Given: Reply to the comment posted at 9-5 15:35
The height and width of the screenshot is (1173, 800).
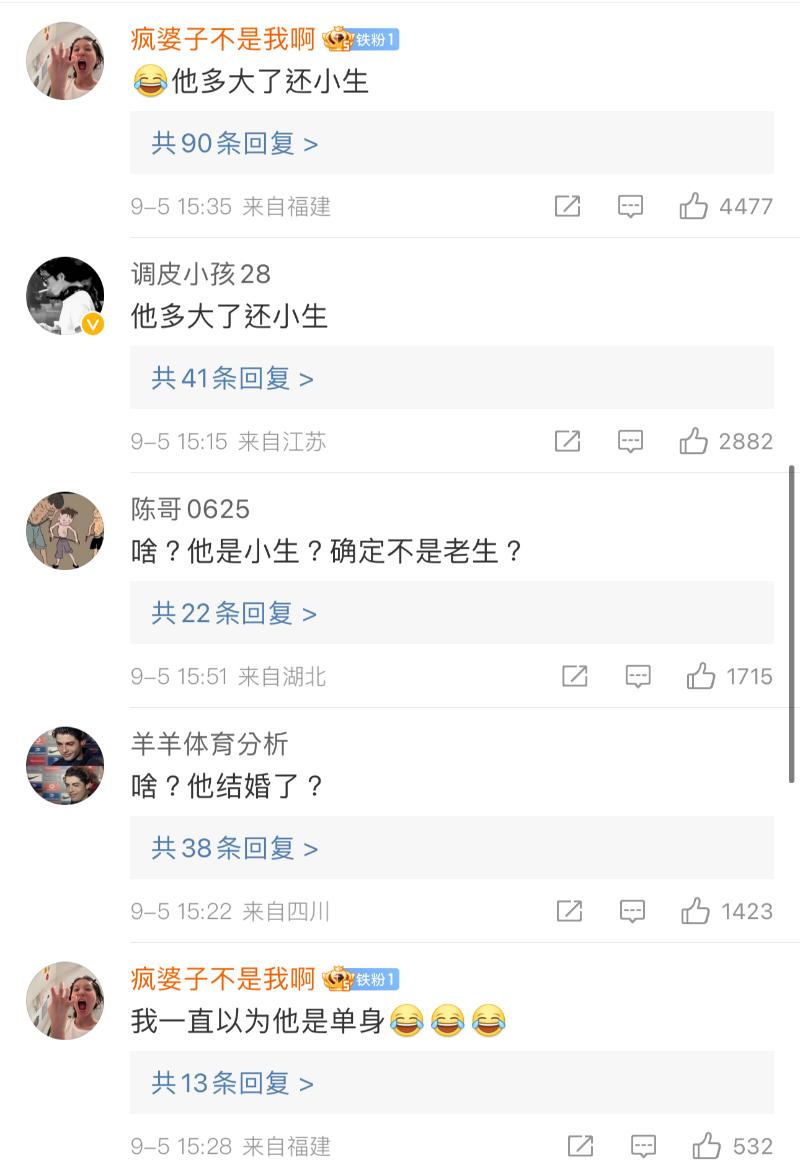Looking at the screenshot, I should click(630, 207).
